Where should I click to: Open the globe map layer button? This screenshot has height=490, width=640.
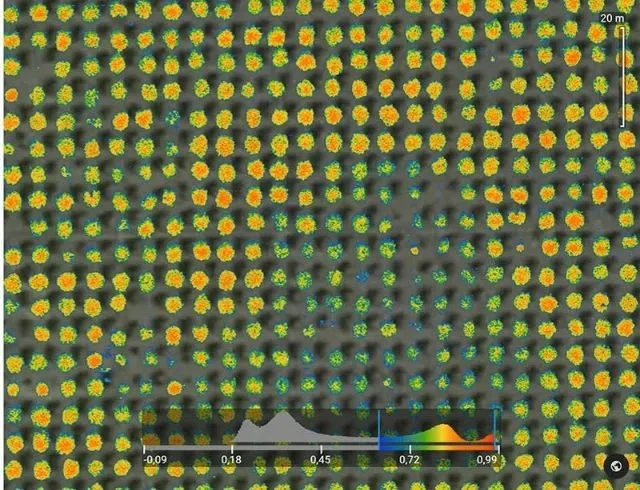tap(616, 465)
